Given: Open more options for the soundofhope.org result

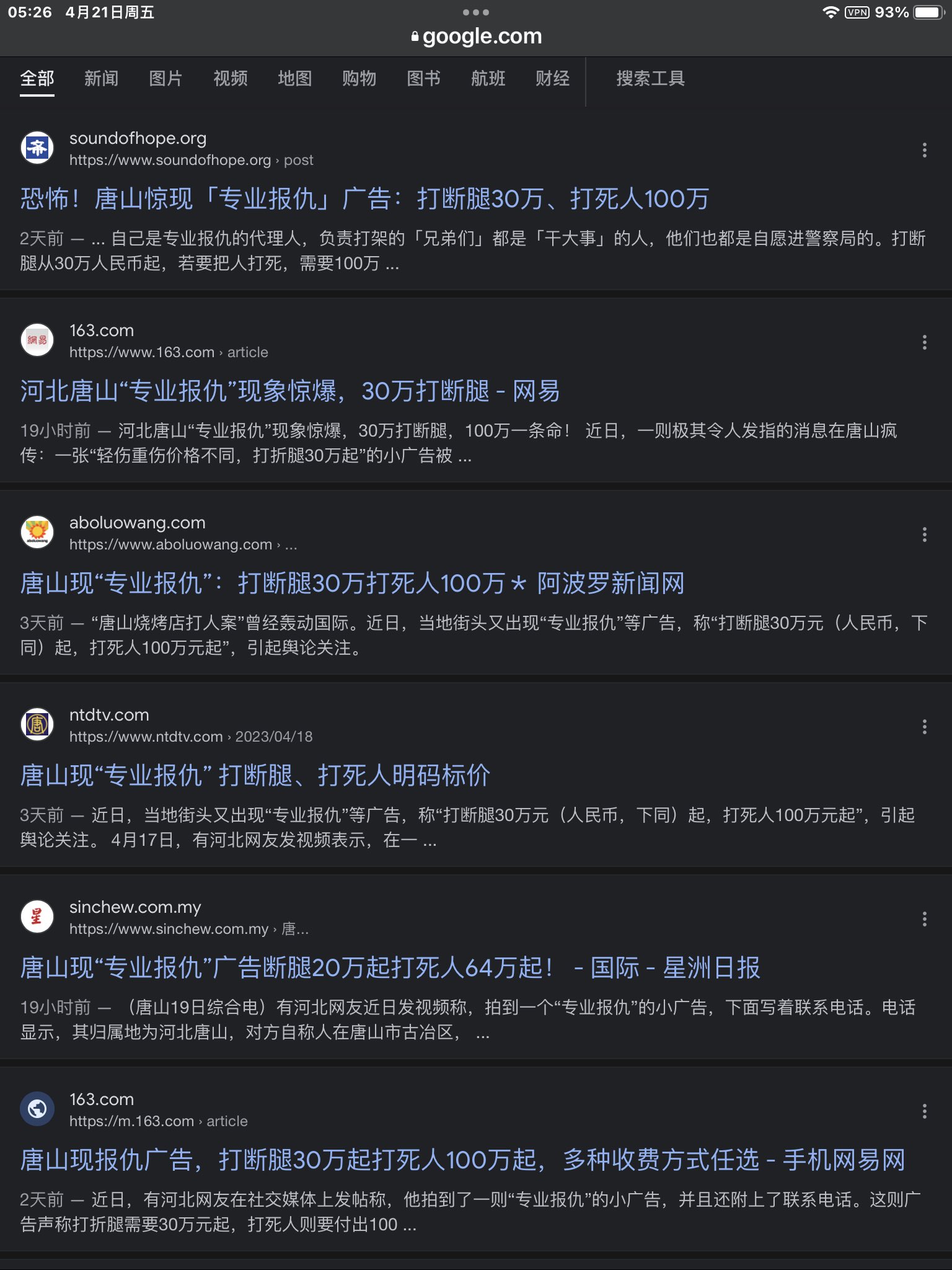Looking at the screenshot, I should [x=924, y=149].
